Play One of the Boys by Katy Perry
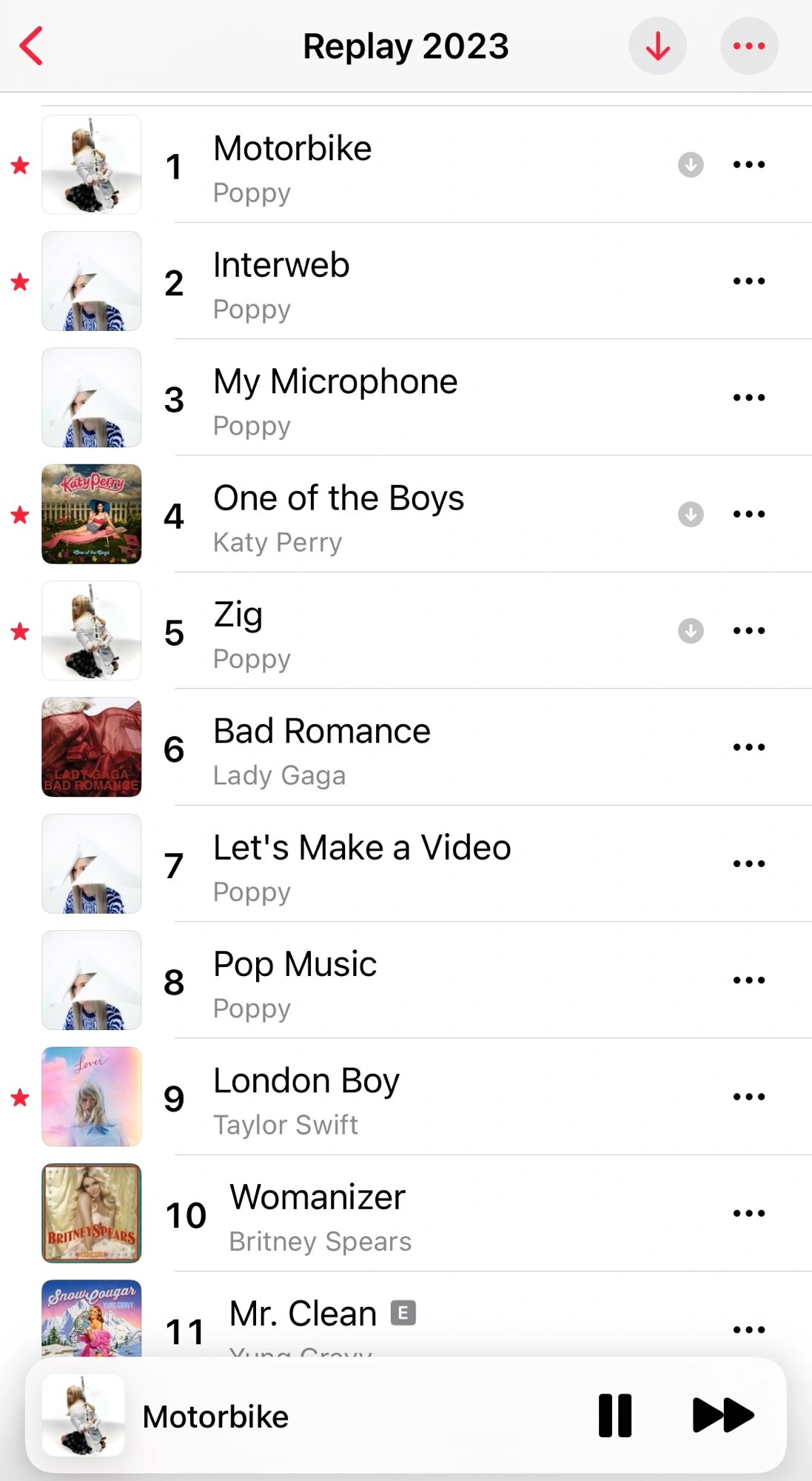 point(338,515)
